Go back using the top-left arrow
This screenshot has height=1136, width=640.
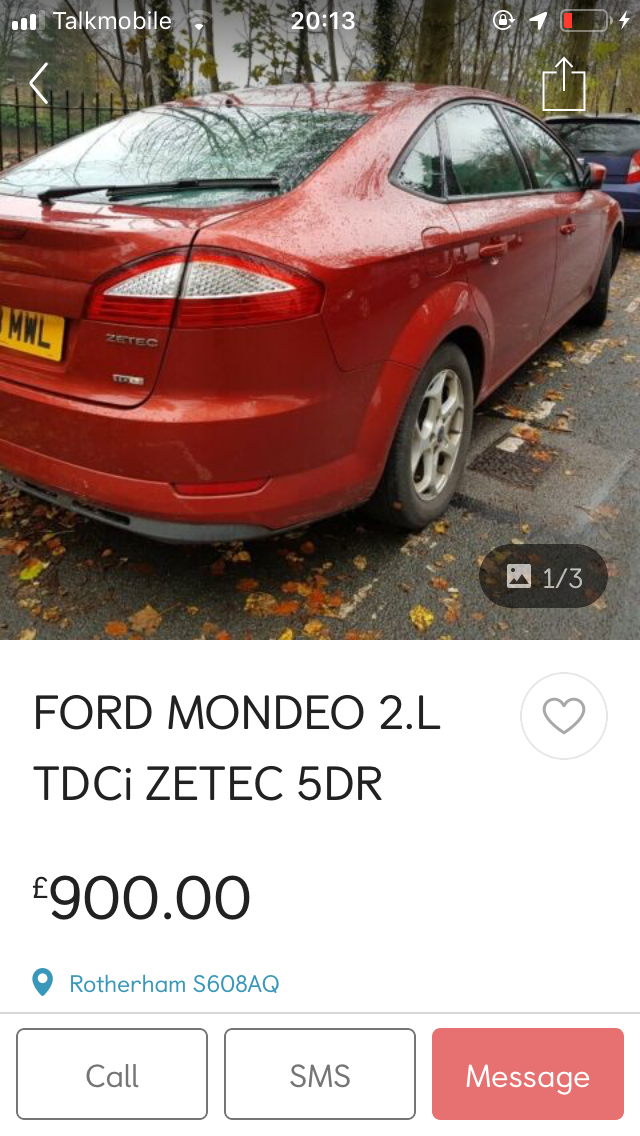pyautogui.click(x=39, y=83)
